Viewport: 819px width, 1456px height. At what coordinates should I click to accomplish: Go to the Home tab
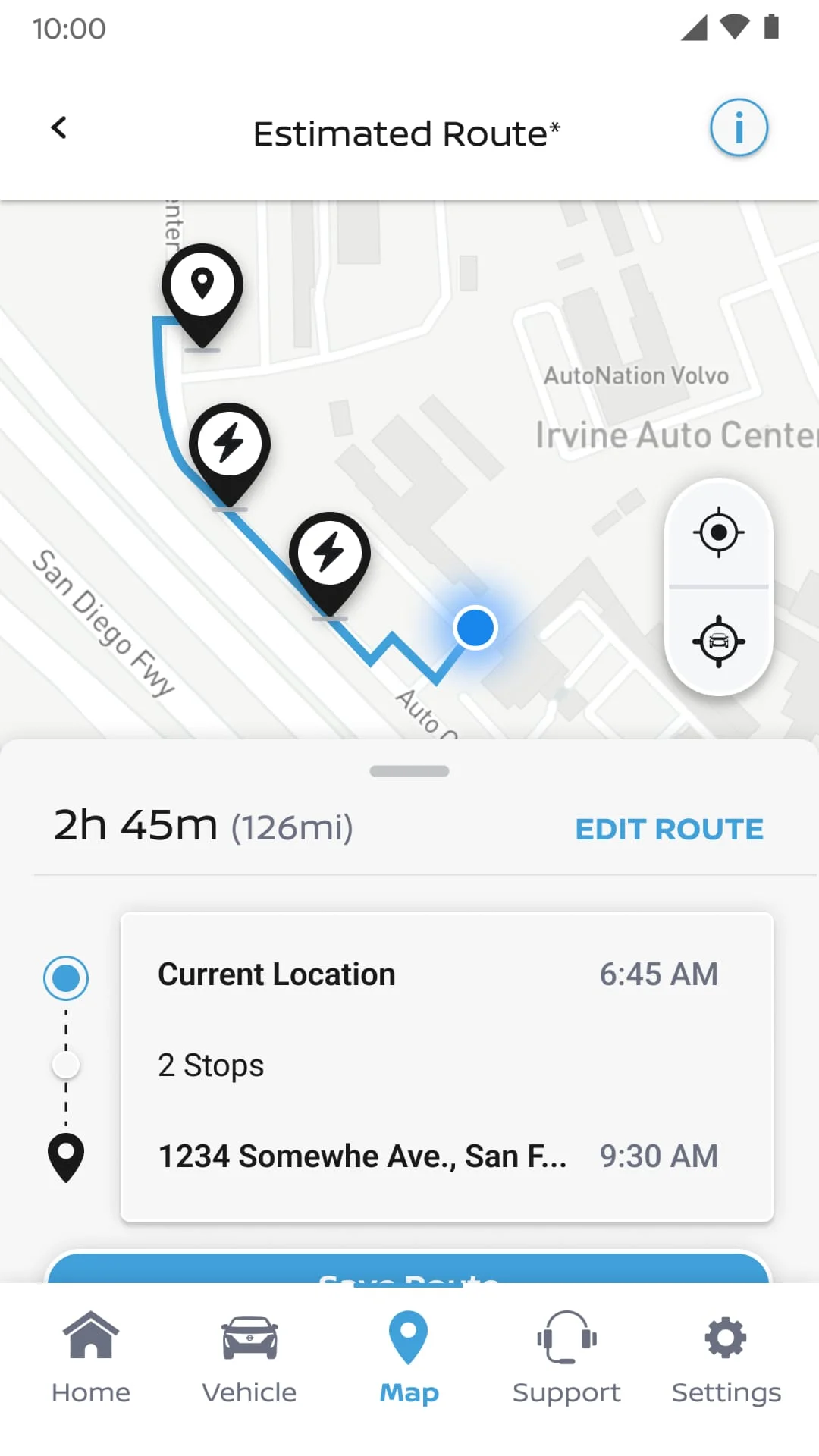90,1357
